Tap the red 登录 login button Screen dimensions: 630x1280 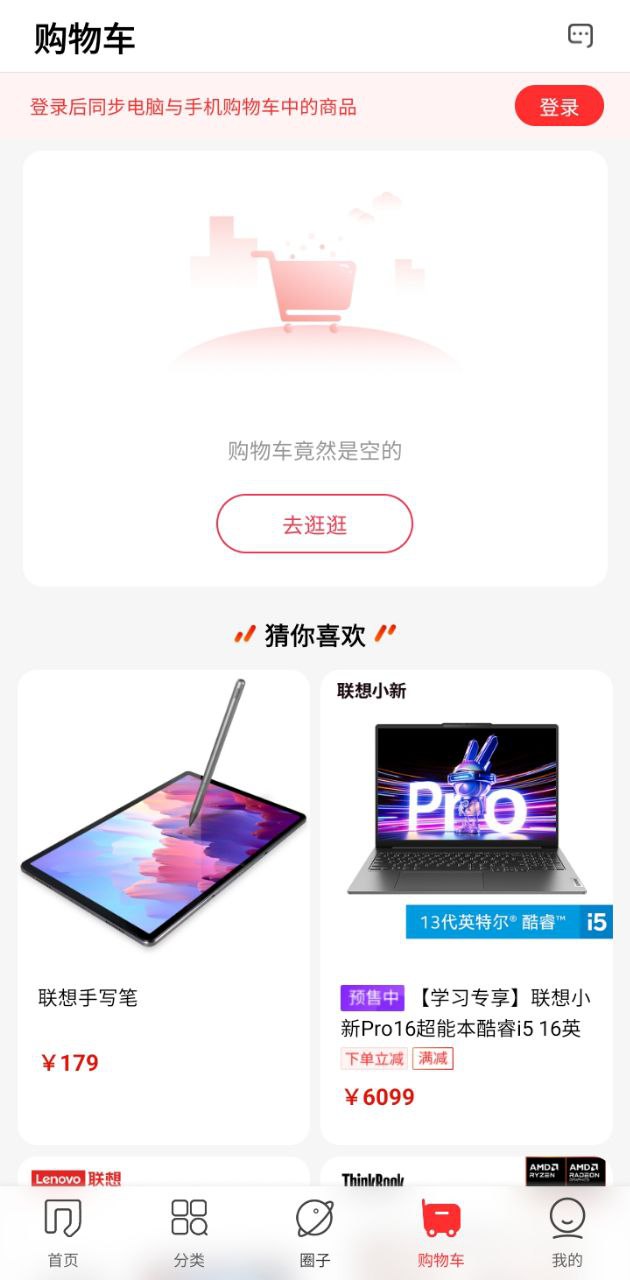[x=559, y=106]
